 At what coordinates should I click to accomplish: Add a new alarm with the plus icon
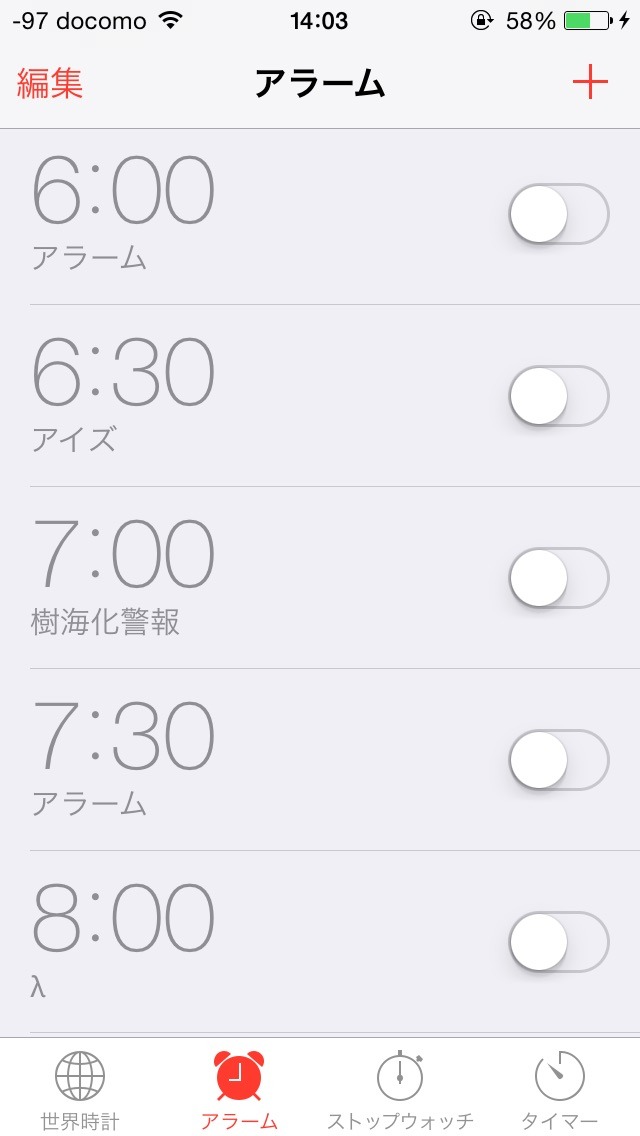pos(590,83)
